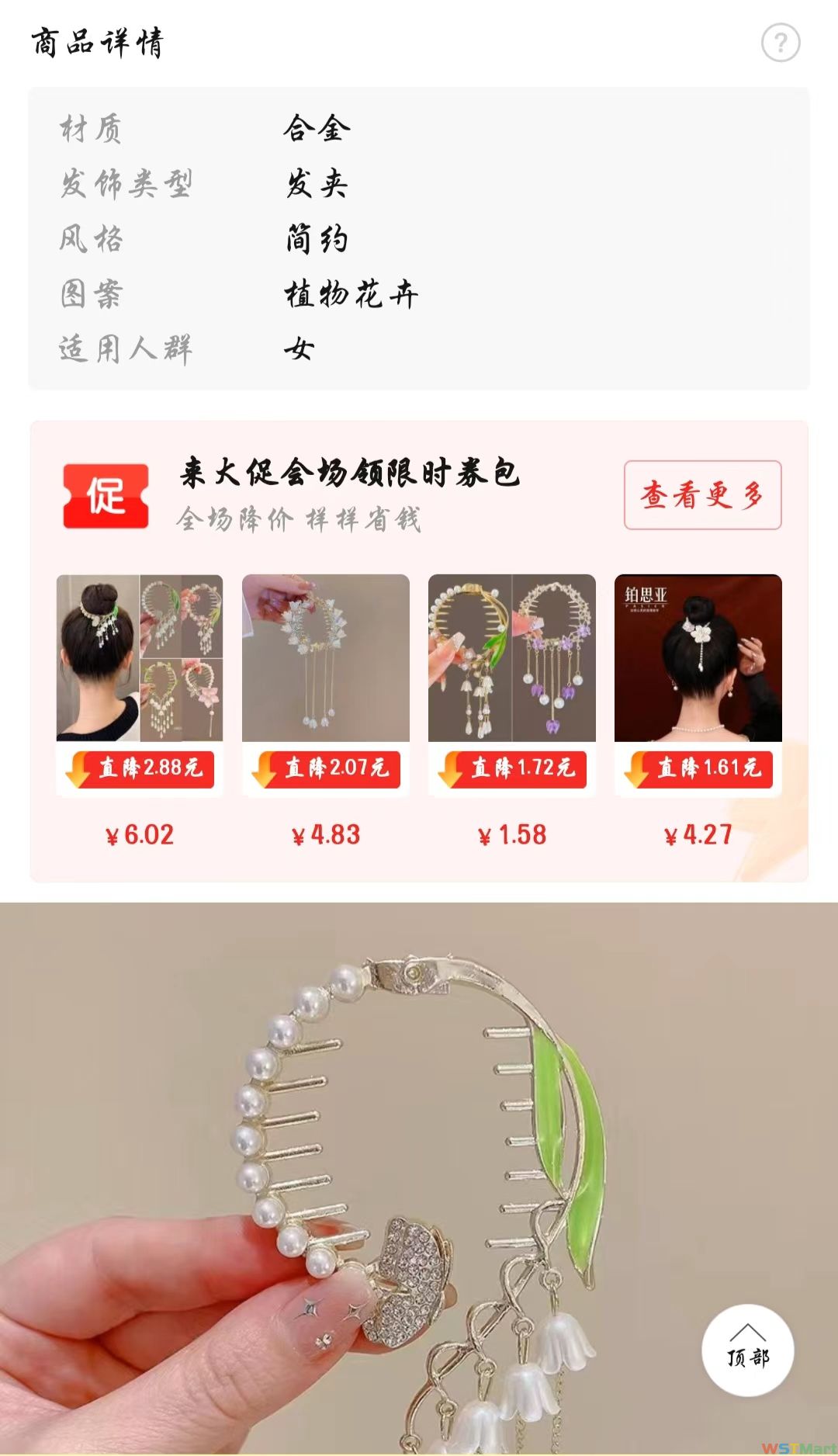838x1456 pixels.
Task: Select the 铂思亚 hair clip at ¥4.27
Action: click(x=698, y=658)
